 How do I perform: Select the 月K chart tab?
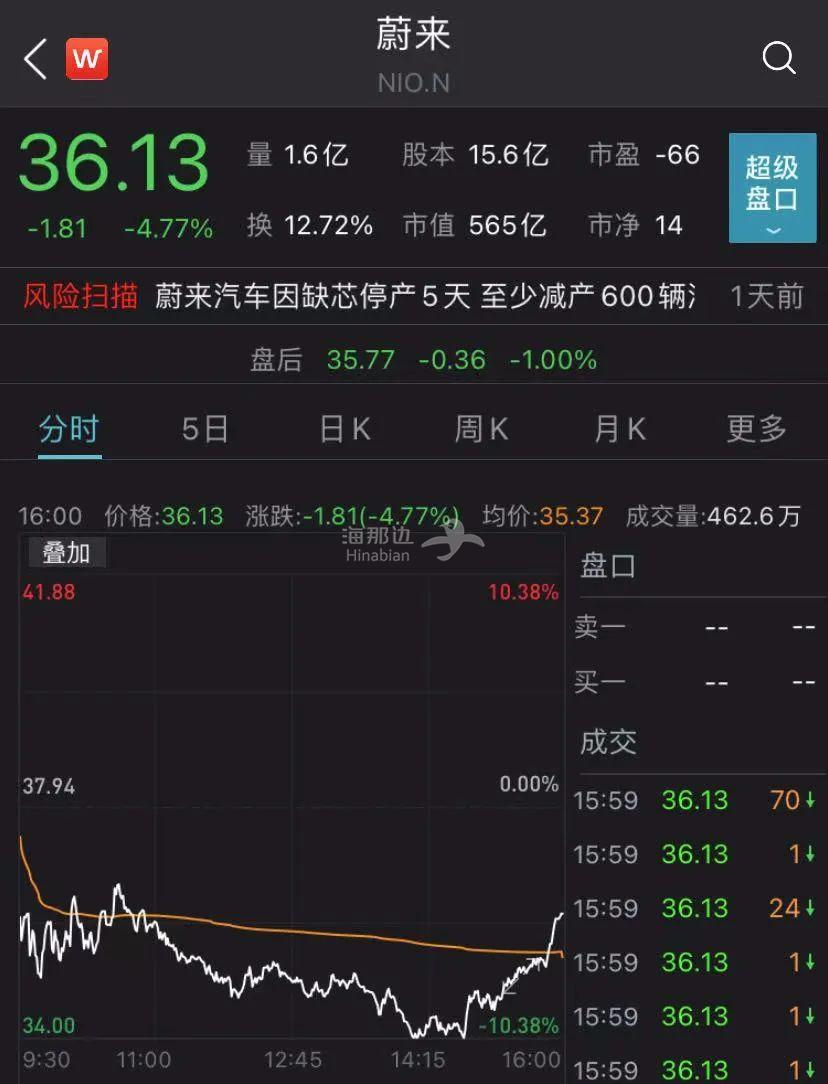(x=620, y=429)
